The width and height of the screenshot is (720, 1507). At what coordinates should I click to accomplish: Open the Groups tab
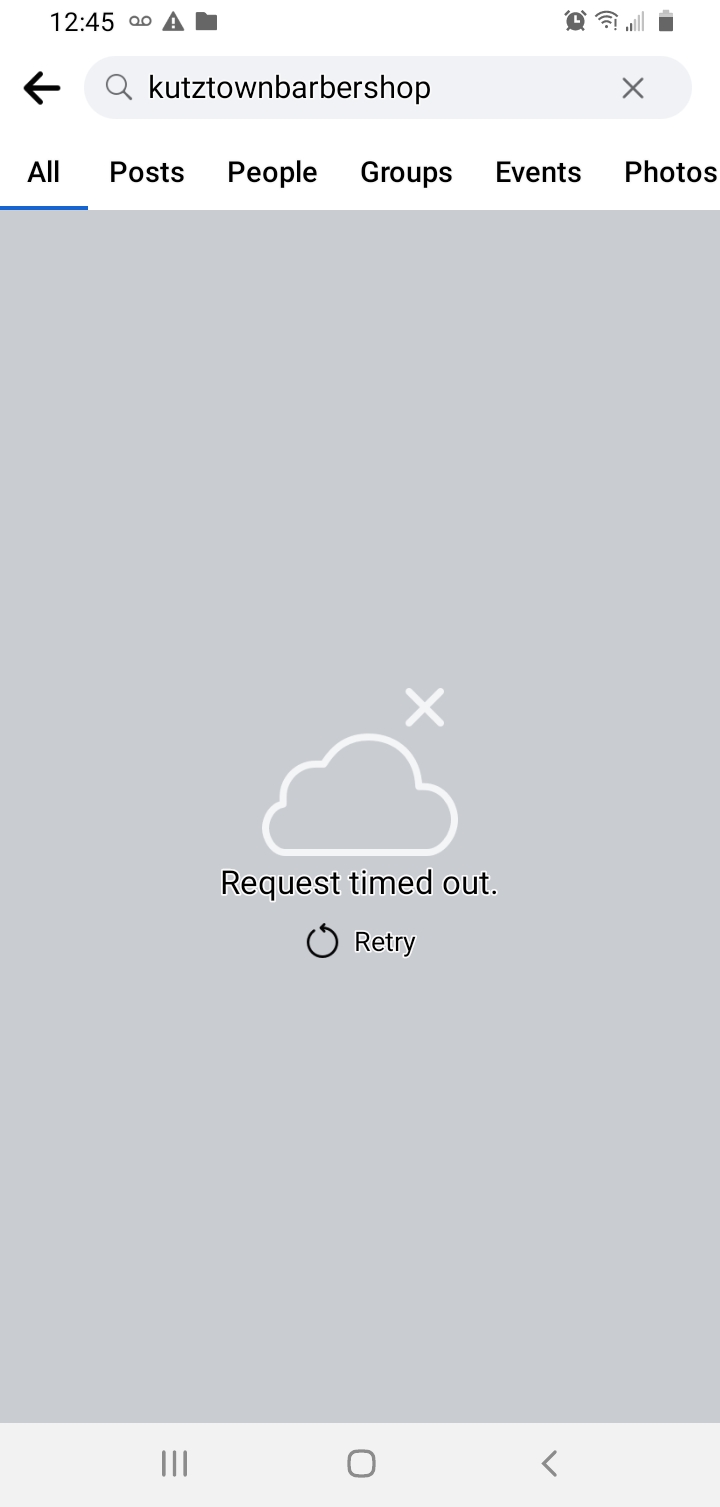tap(406, 172)
